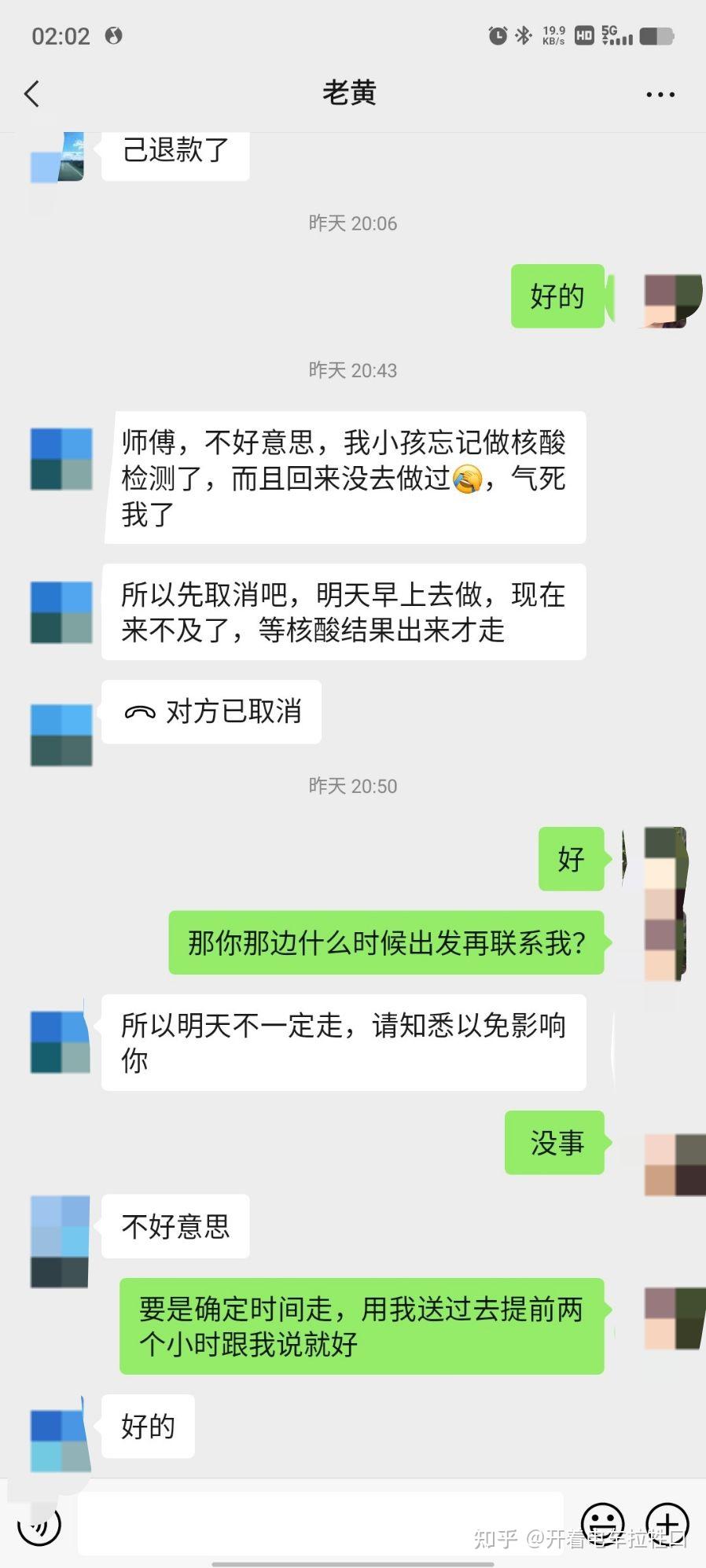Open contact avatar beside 不好意思 message
The image size is (706, 1568).
pyautogui.click(x=61, y=1241)
